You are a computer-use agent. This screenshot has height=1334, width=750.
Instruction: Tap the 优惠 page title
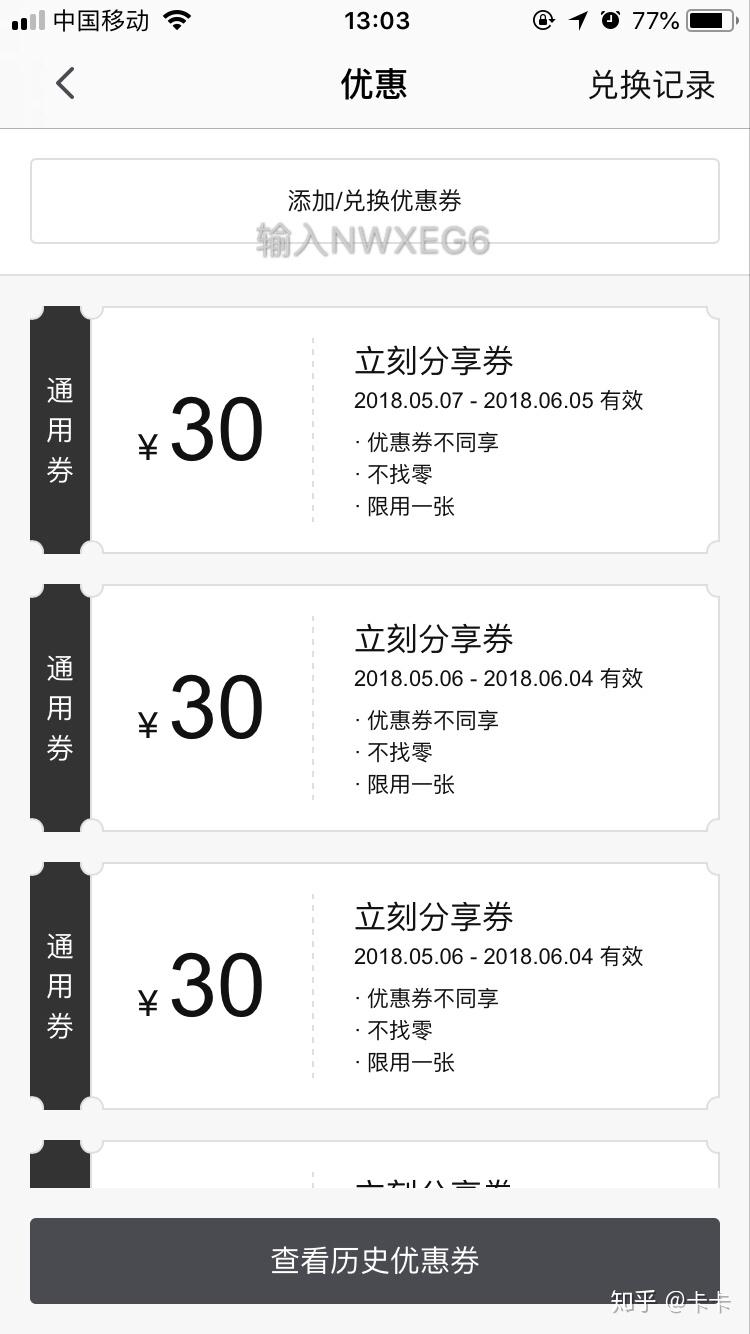(375, 84)
